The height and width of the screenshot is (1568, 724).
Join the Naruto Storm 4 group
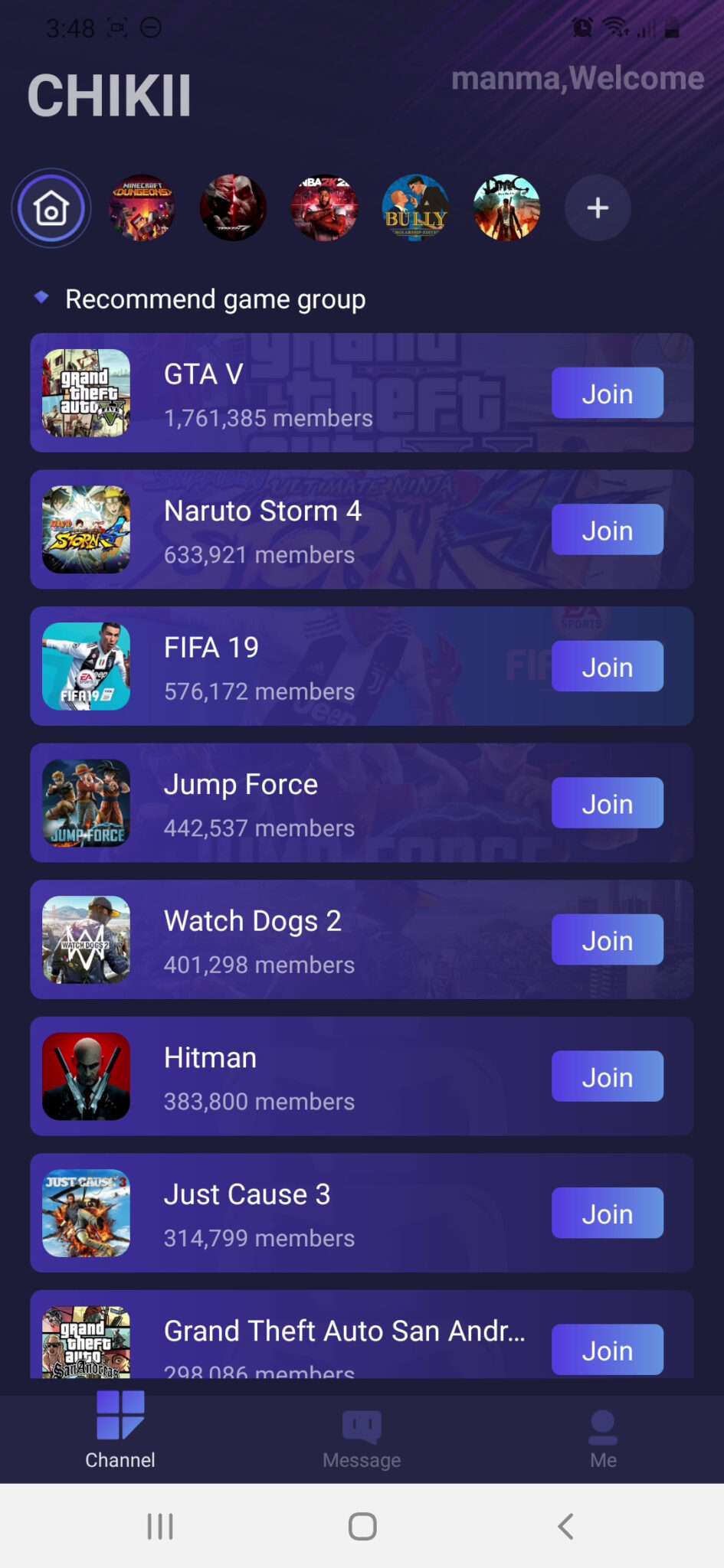click(x=608, y=530)
